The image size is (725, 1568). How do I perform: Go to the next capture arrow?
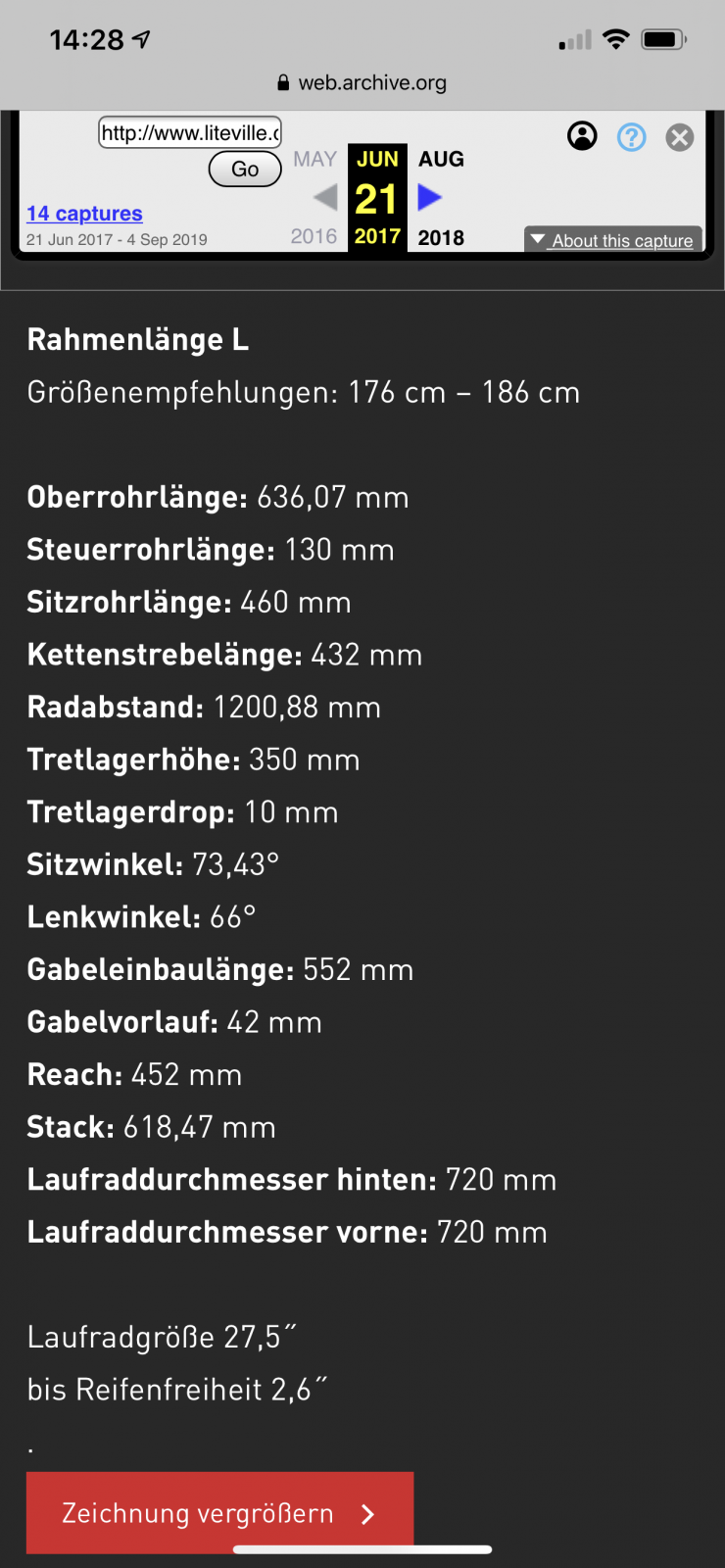(x=429, y=198)
